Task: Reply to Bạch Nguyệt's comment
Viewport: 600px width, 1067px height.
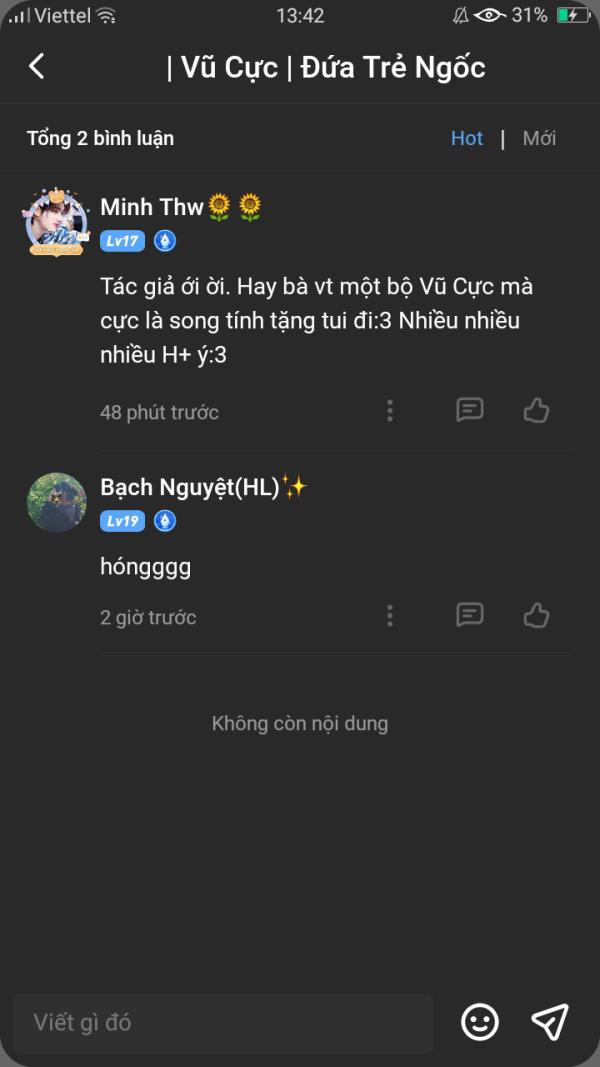Action: tap(470, 615)
